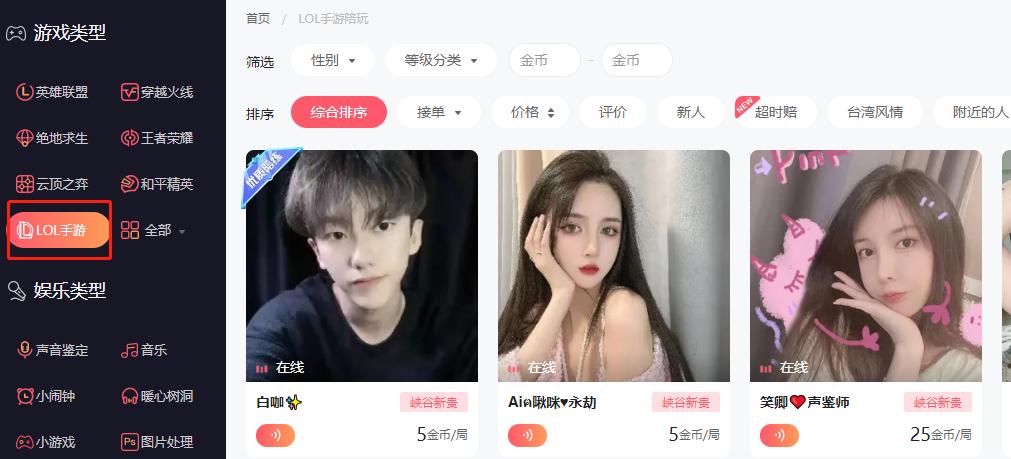Open 绝地求生 game category

pos(52,138)
